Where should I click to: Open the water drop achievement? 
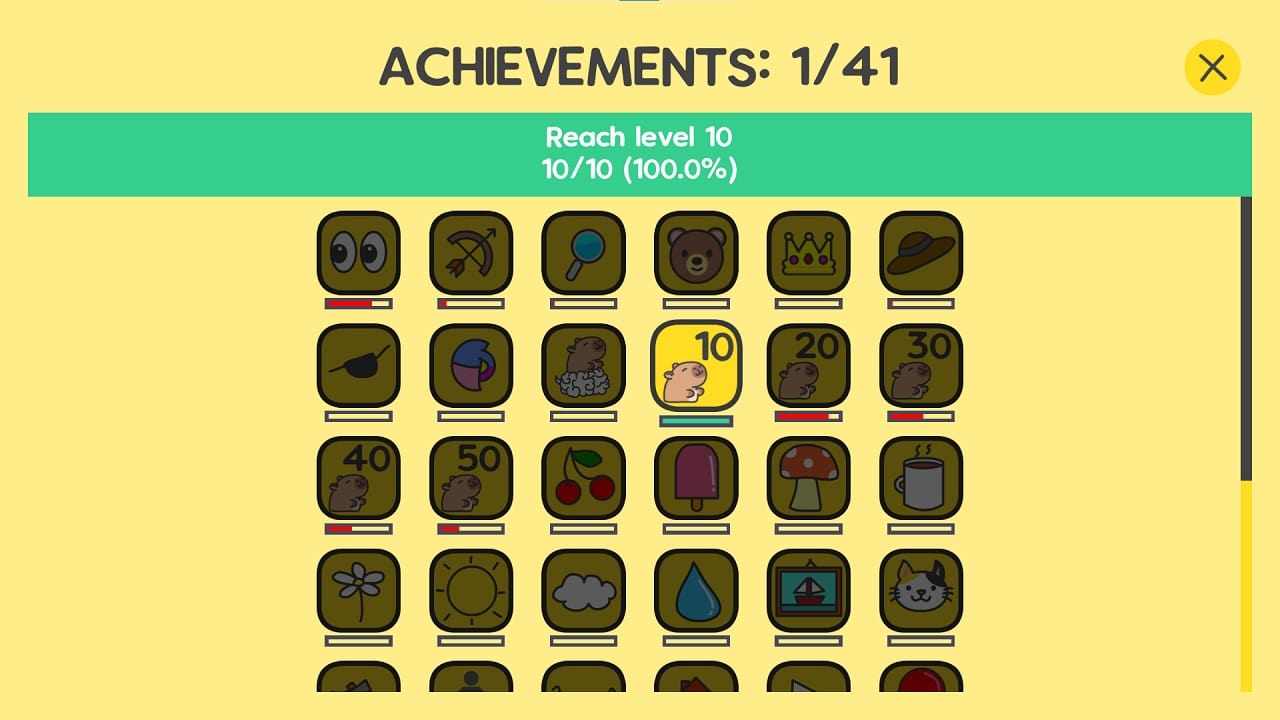click(696, 591)
